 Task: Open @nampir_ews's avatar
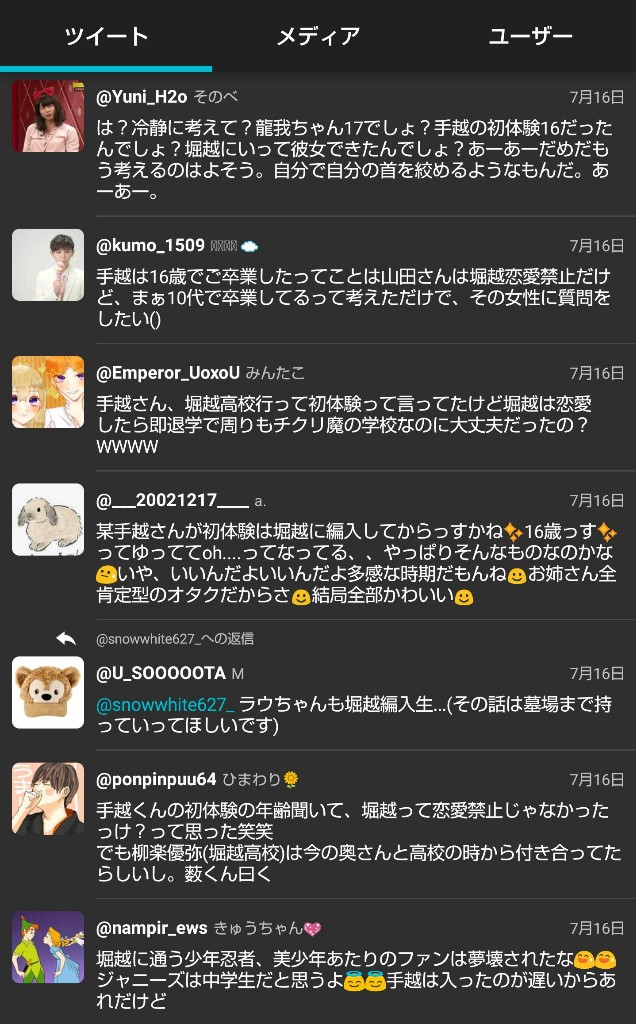pyautogui.click(x=48, y=946)
